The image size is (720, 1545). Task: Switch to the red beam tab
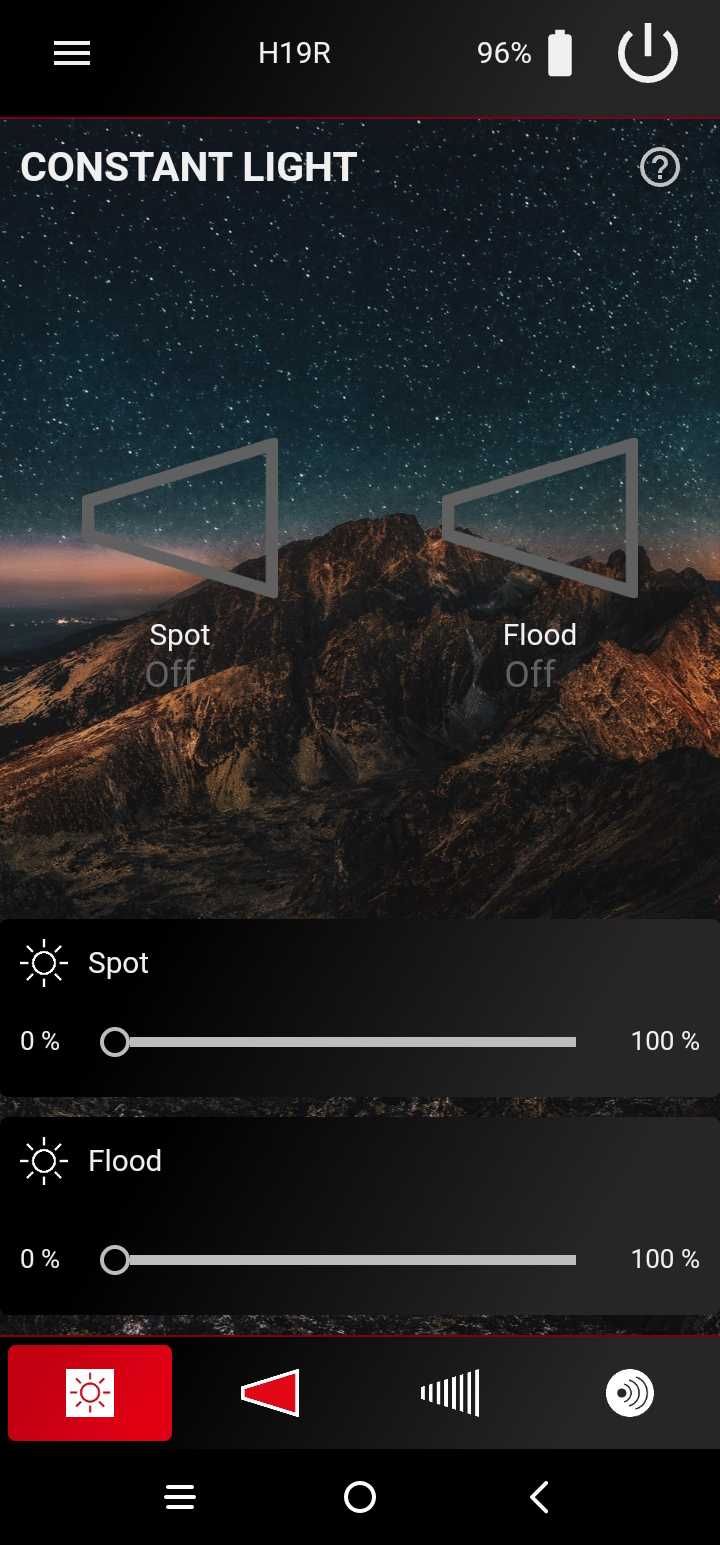[270, 1393]
